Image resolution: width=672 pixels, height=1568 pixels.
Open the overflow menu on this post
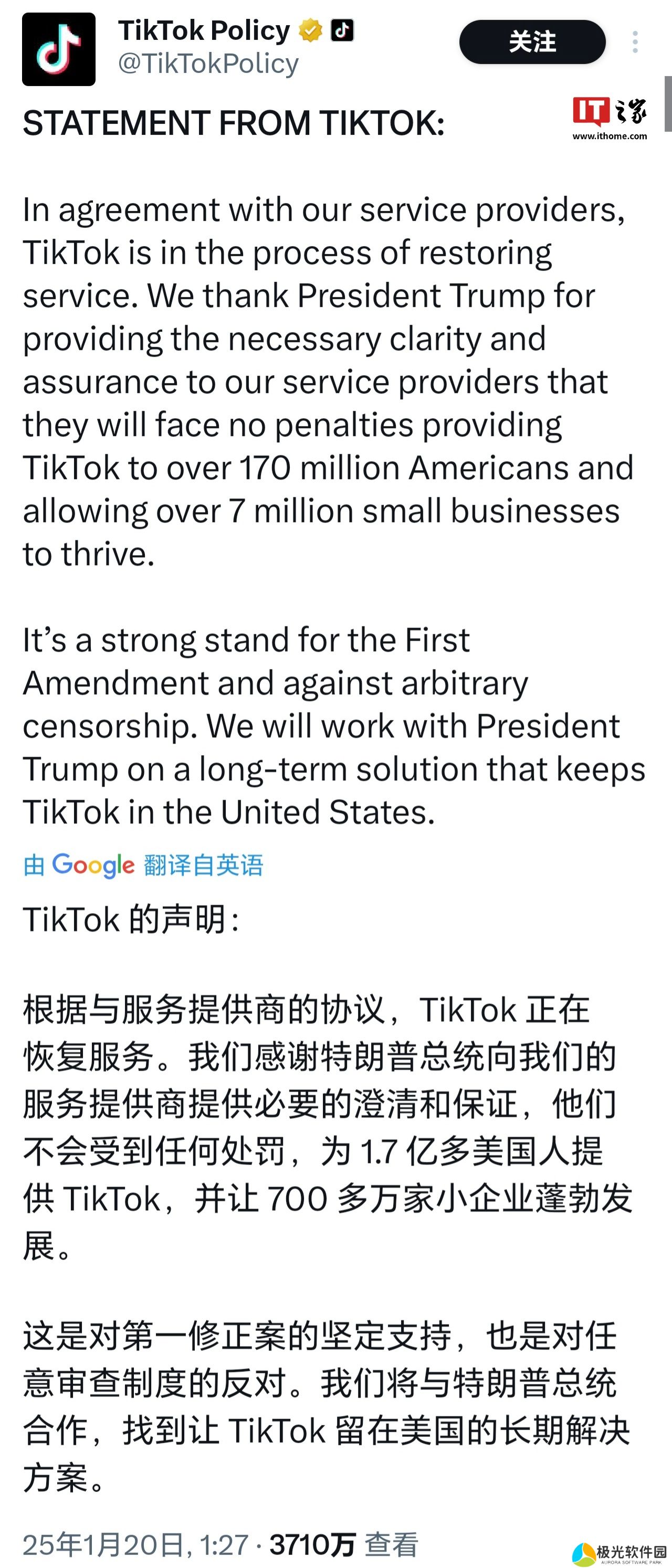(635, 42)
